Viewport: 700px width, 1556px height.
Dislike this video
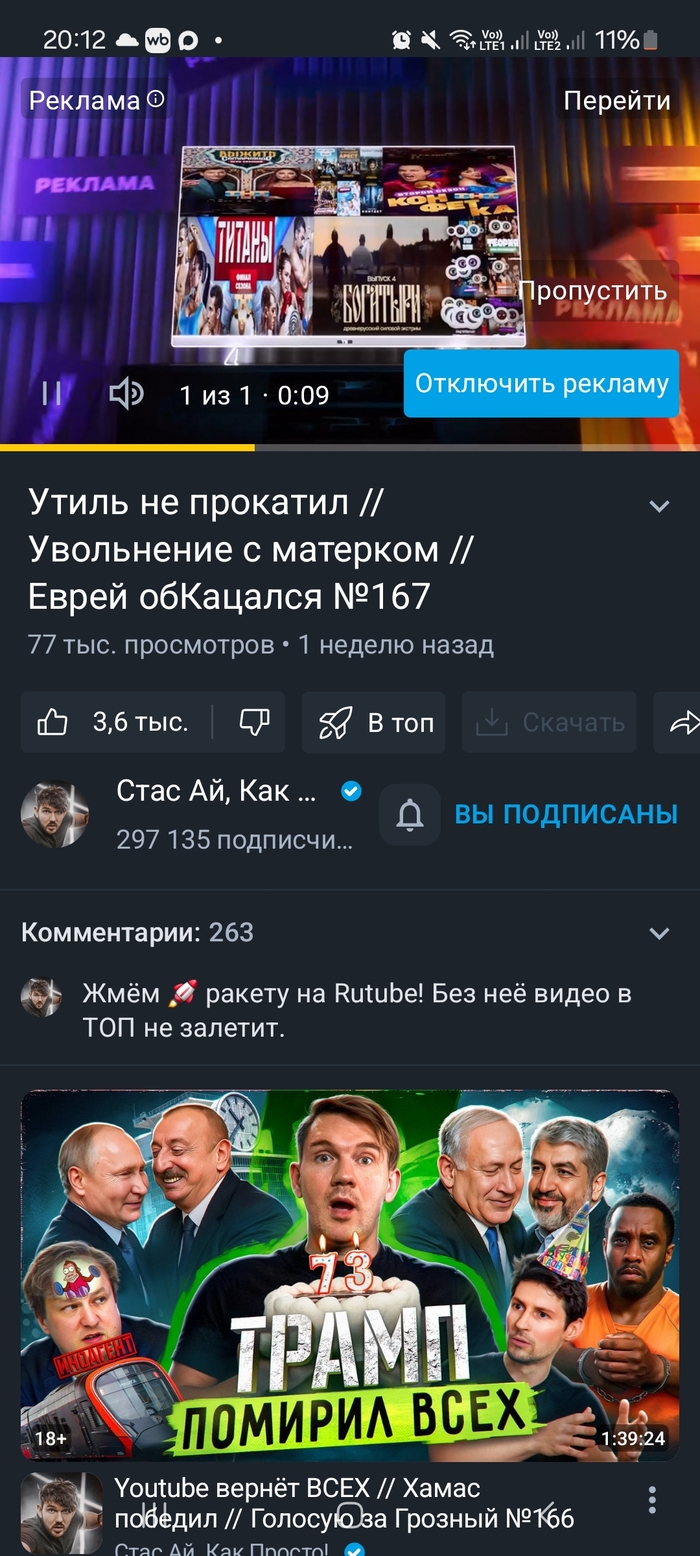pyautogui.click(x=254, y=722)
